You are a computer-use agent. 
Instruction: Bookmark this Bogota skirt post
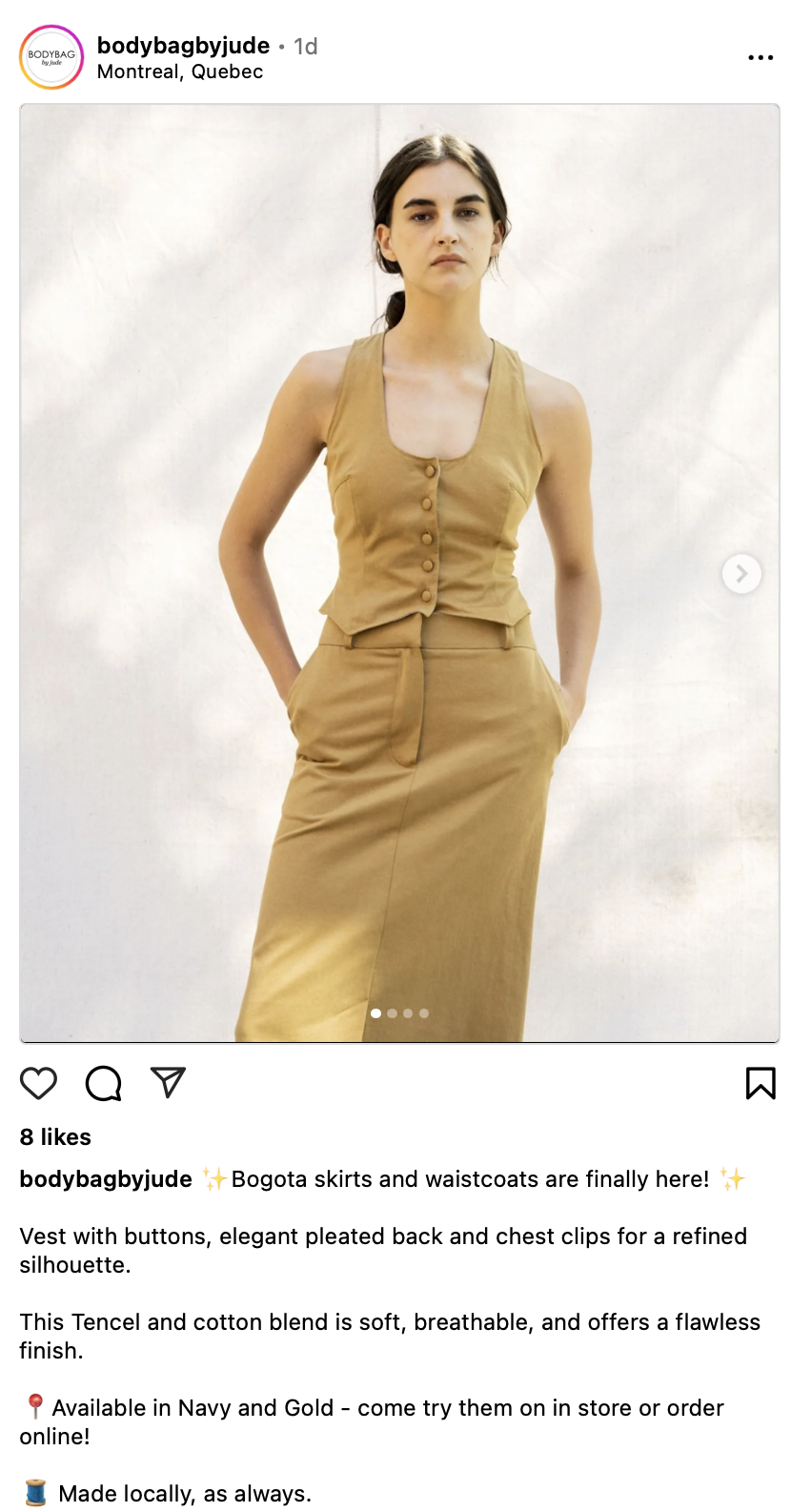[x=760, y=1083]
